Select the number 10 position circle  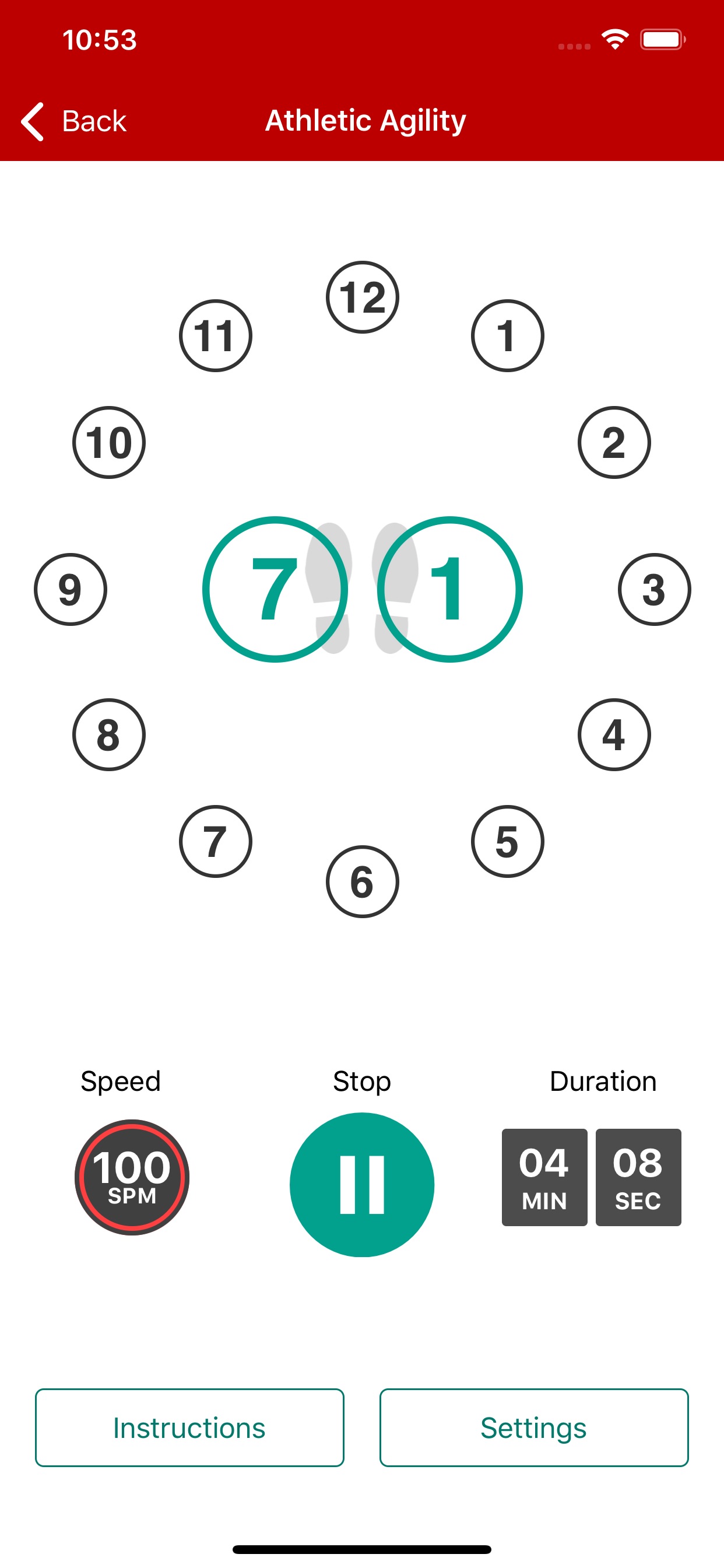click(x=109, y=444)
